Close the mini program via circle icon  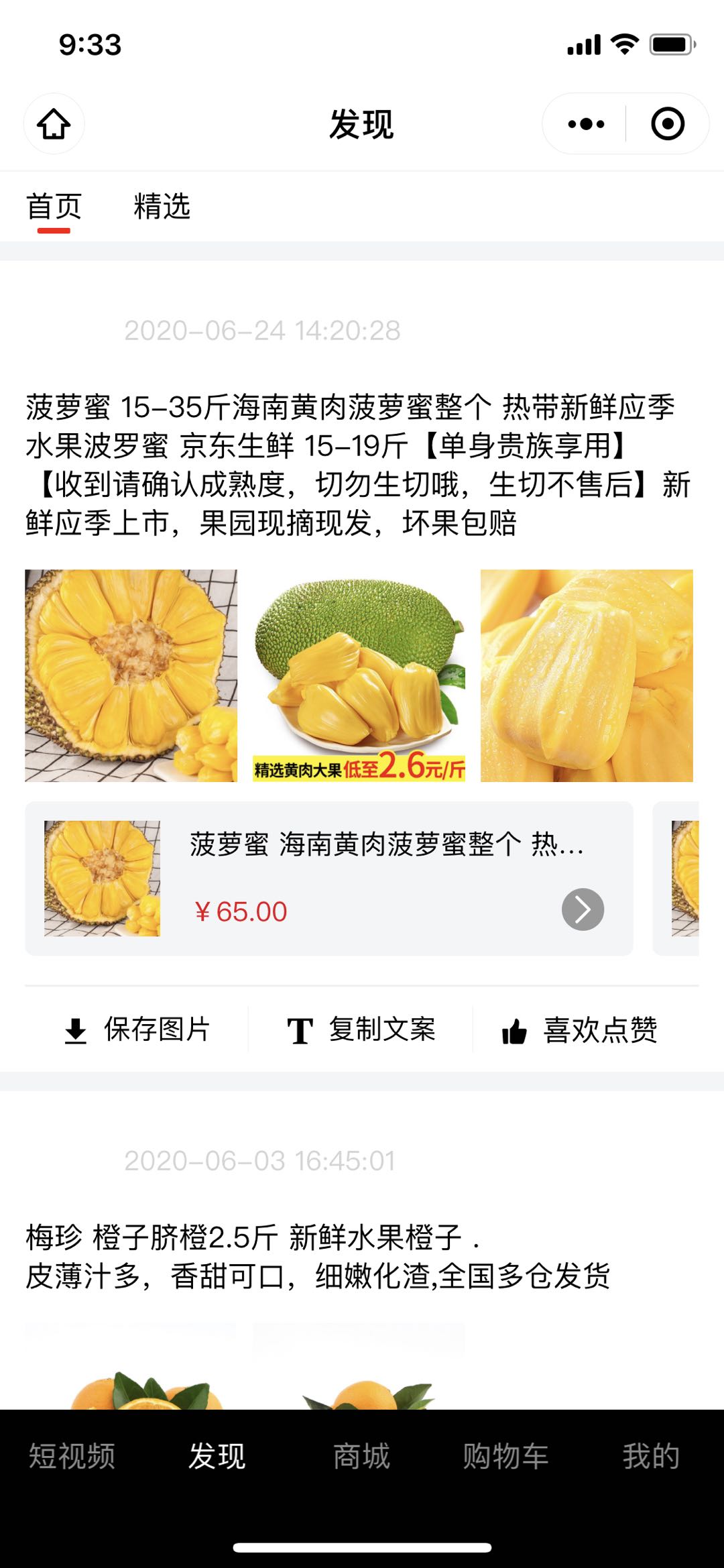coord(667,124)
